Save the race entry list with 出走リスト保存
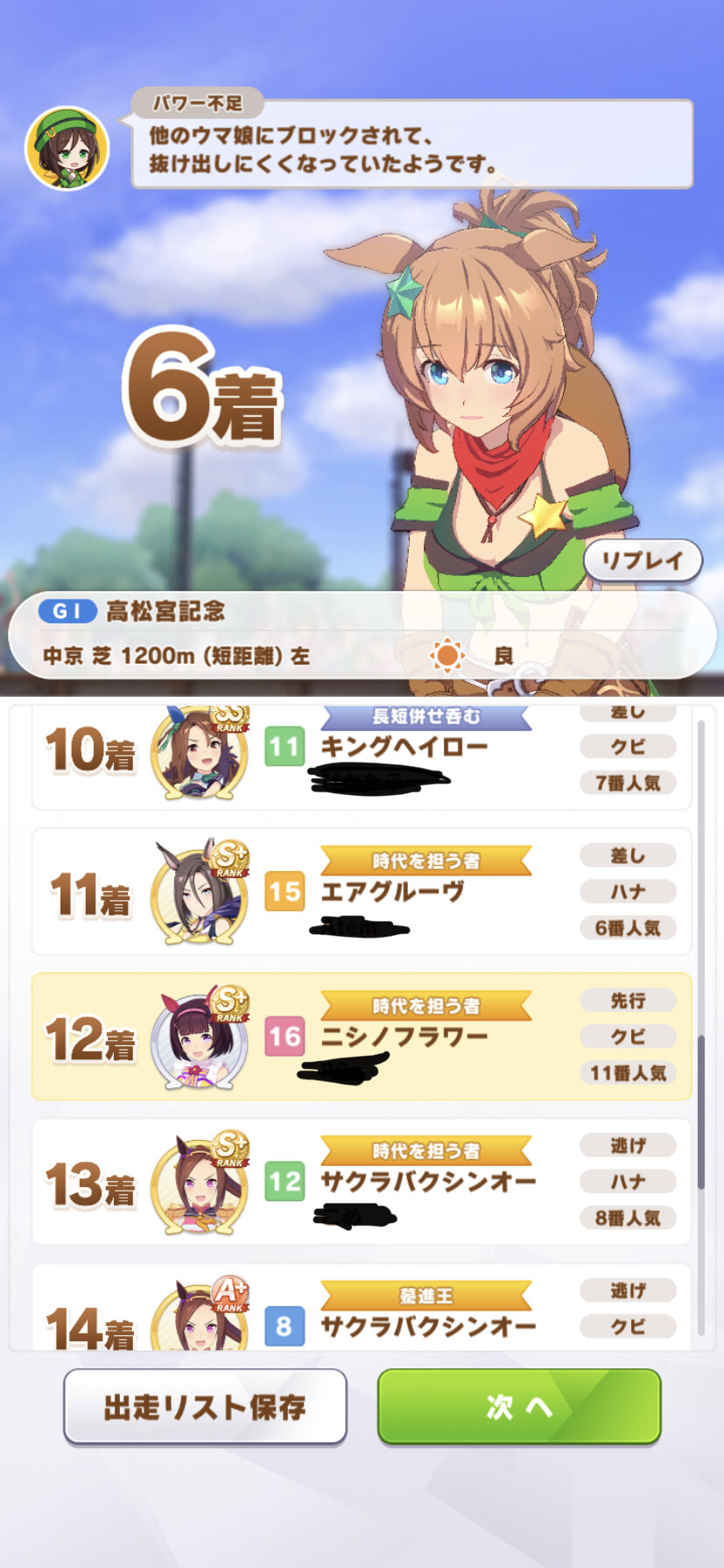 click(205, 1407)
